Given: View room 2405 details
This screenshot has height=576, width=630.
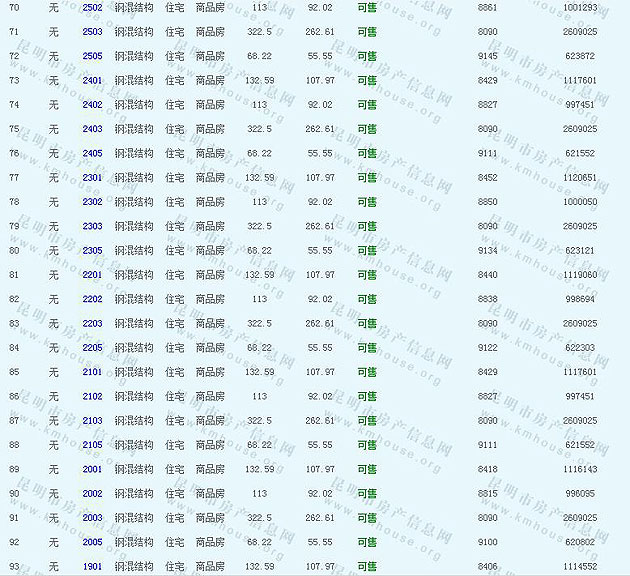Looking at the screenshot, I should click(x=92, y=153).
